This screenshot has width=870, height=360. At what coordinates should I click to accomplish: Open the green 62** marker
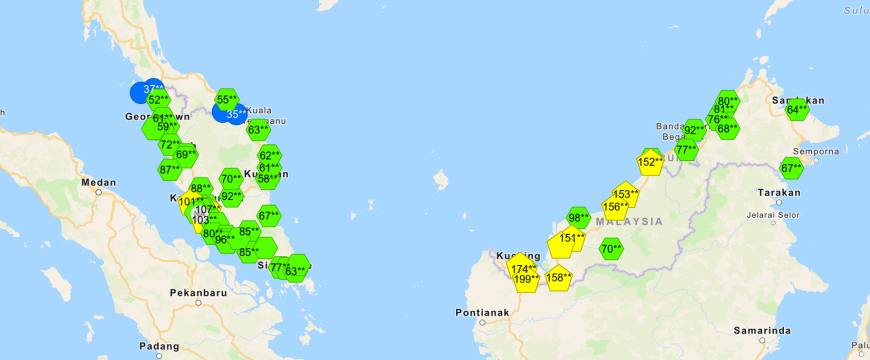click(x=269, y=155)
